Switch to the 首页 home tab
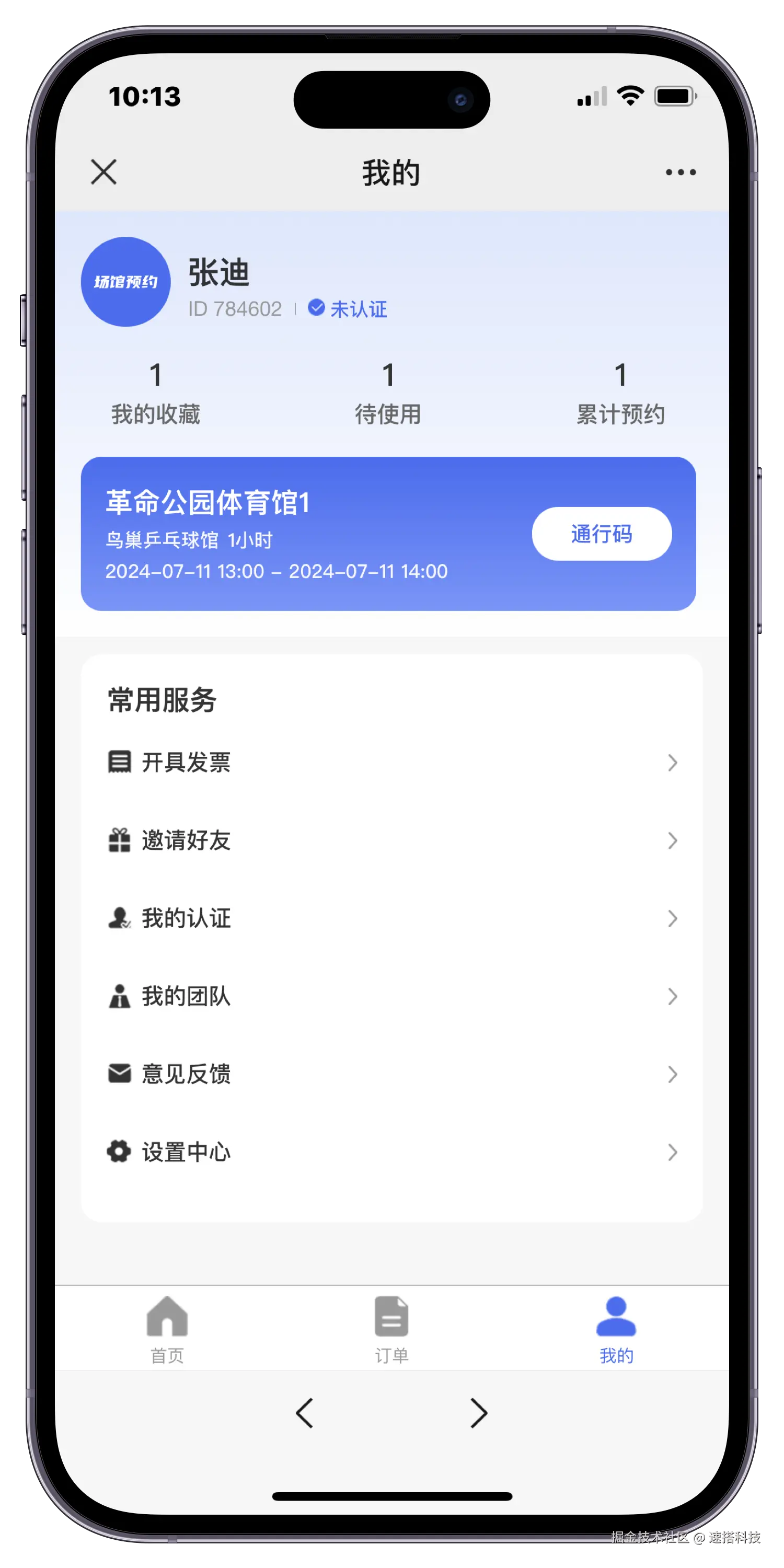The height and width of the screenshot is (1568, 784). tap(167, 1329)
